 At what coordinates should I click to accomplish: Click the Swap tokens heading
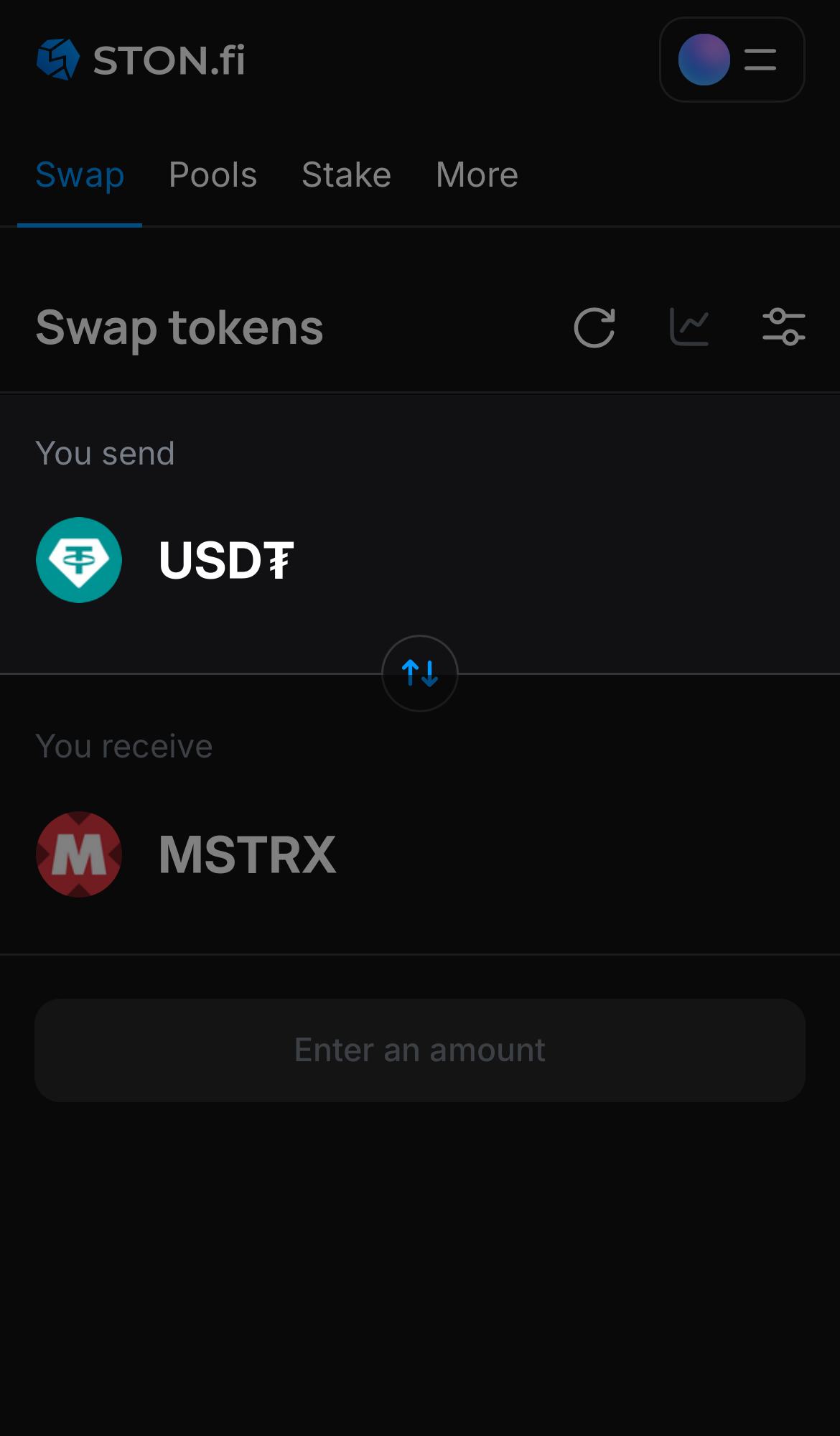pos(179,327)
